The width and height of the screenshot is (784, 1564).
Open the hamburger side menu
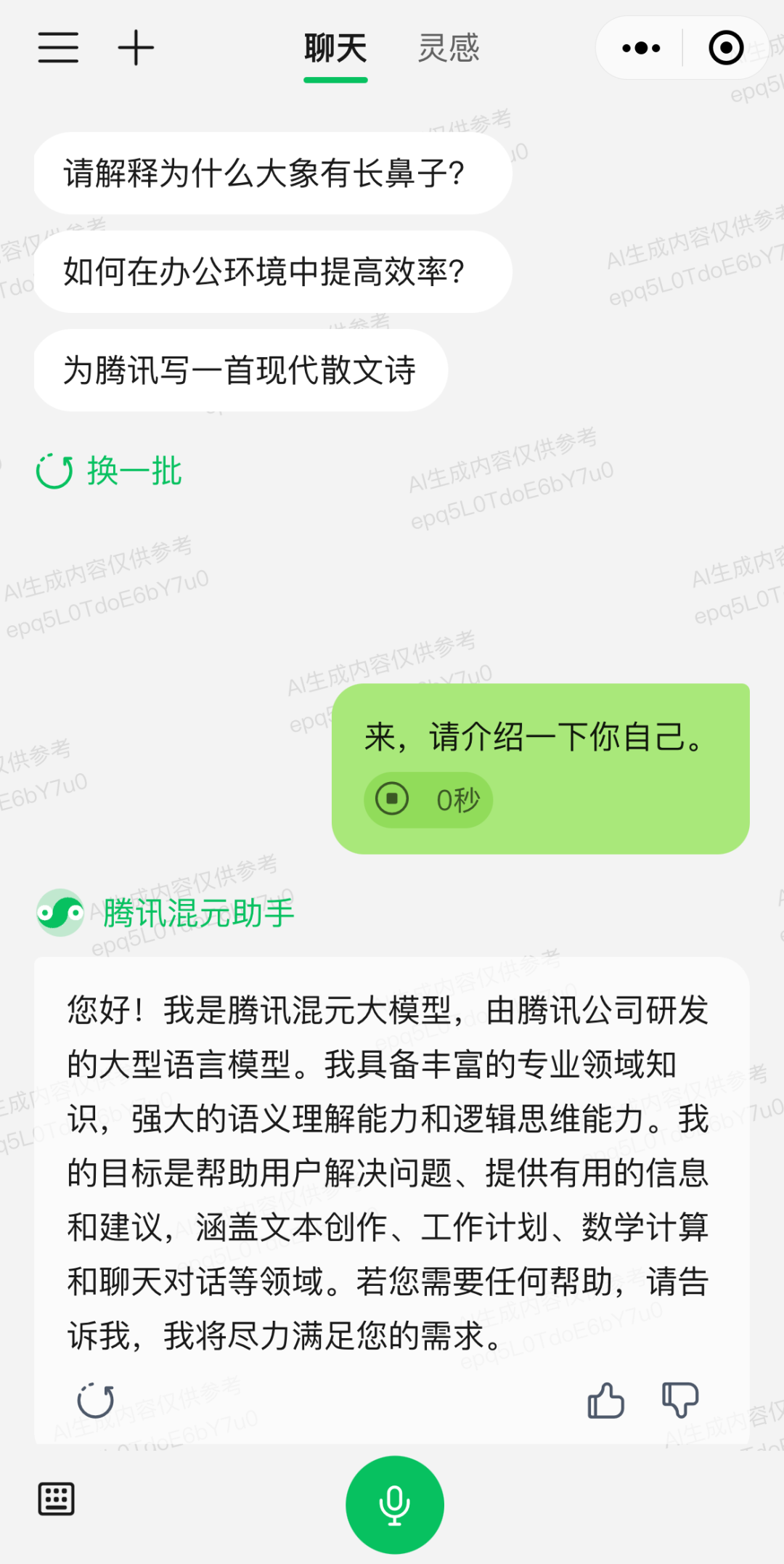58,48
